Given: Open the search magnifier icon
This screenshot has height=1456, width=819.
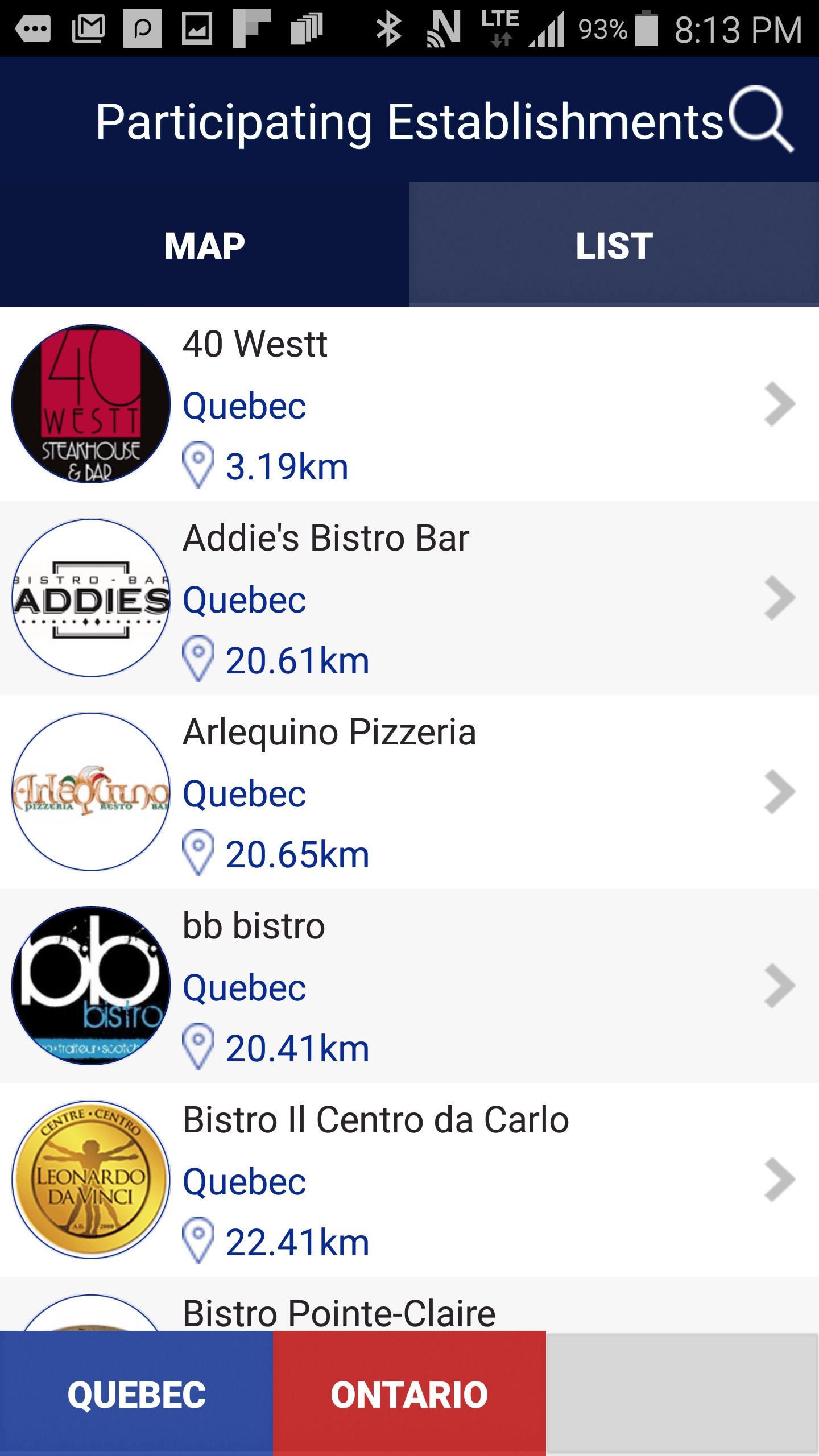Looking at the screenshot, I should (761, 119).
